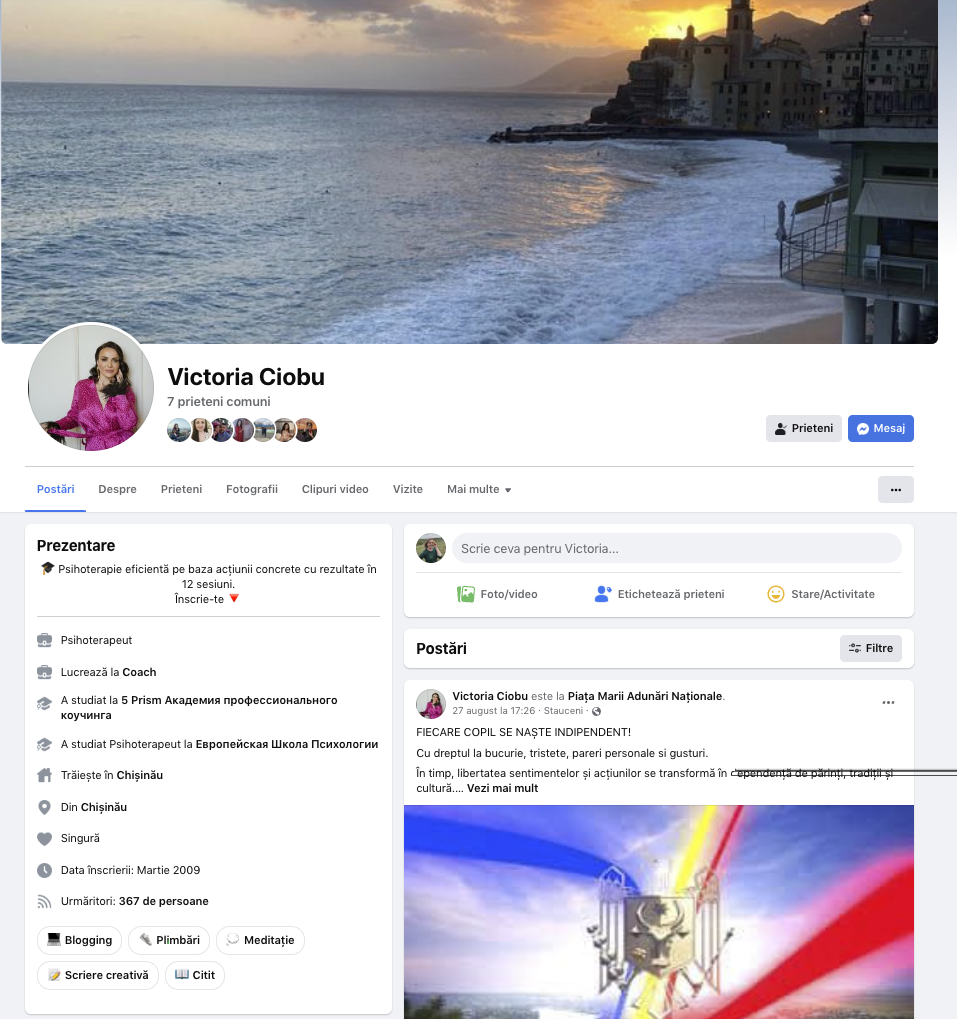Open Piața Marii Adunări Naționale location link
Screen dimensions: 957x1019
(x=645, y=696)
